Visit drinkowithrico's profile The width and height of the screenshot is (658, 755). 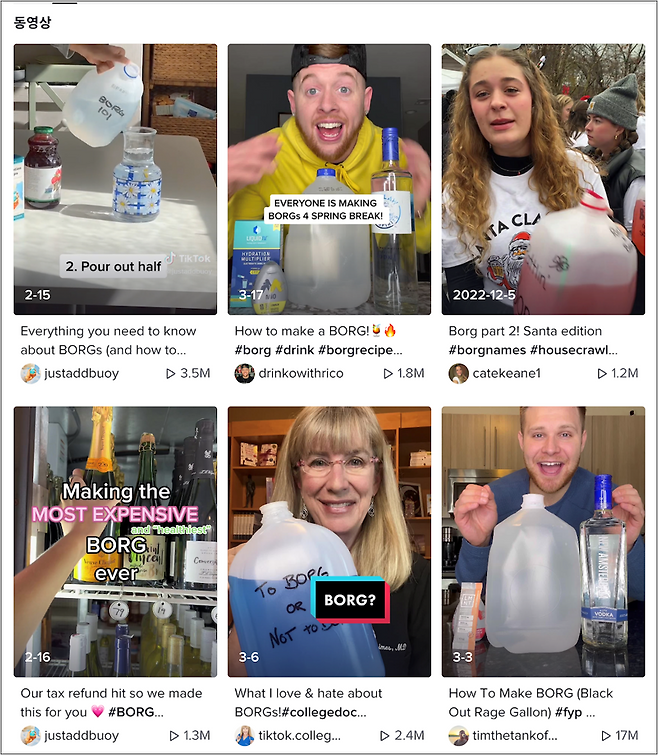pos(301,373)
